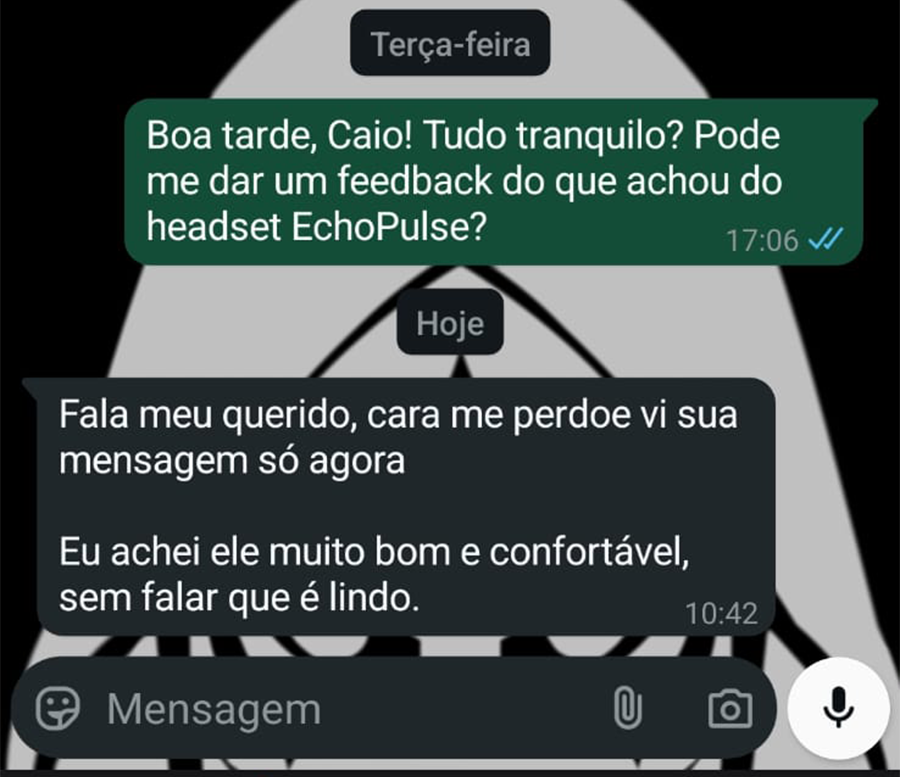Viewport: 900px width, 777px height.
Task: Tap the voice message microphone button
Action: (838, 708)
